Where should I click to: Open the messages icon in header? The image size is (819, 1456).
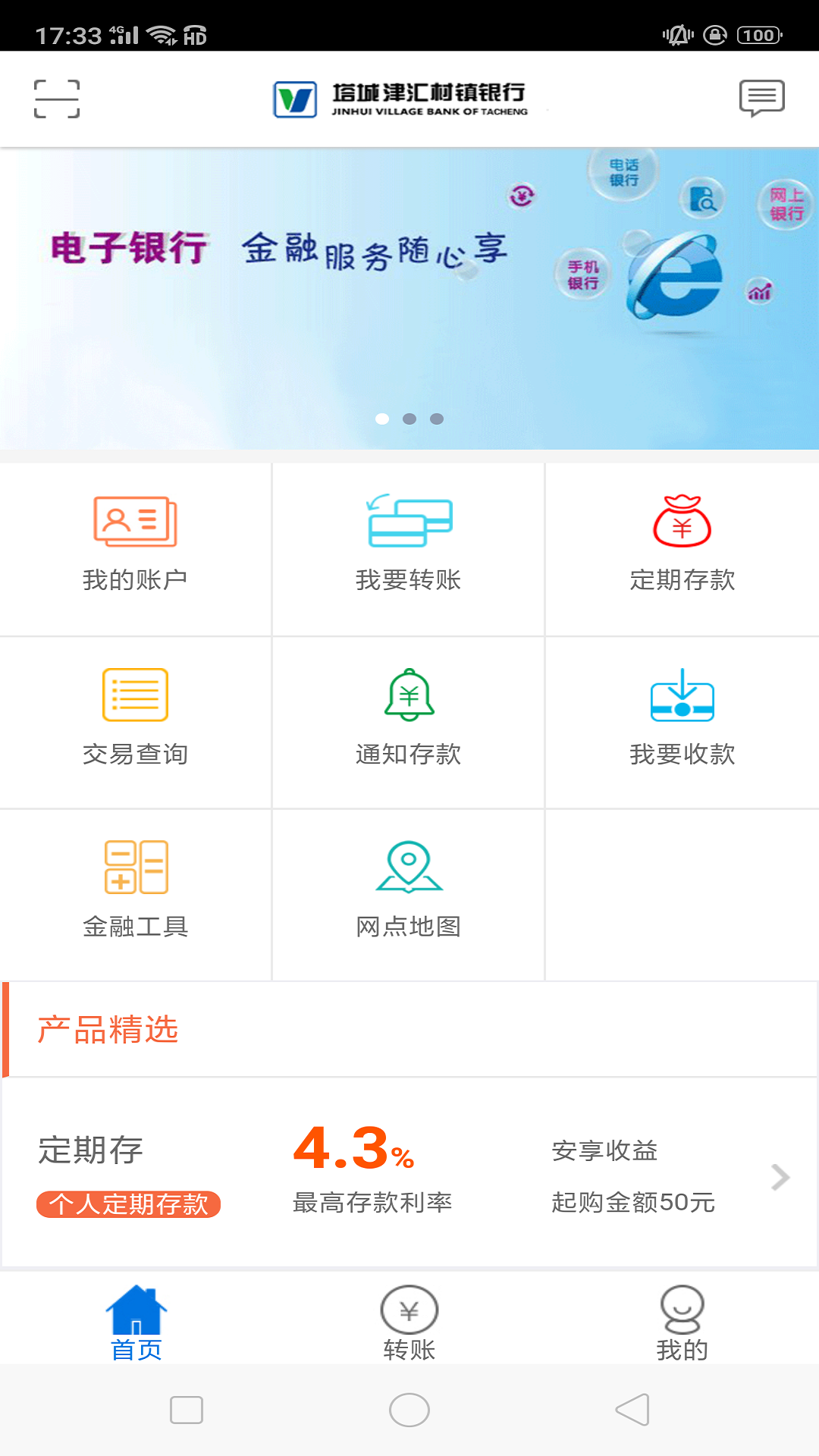click(761, 99)
